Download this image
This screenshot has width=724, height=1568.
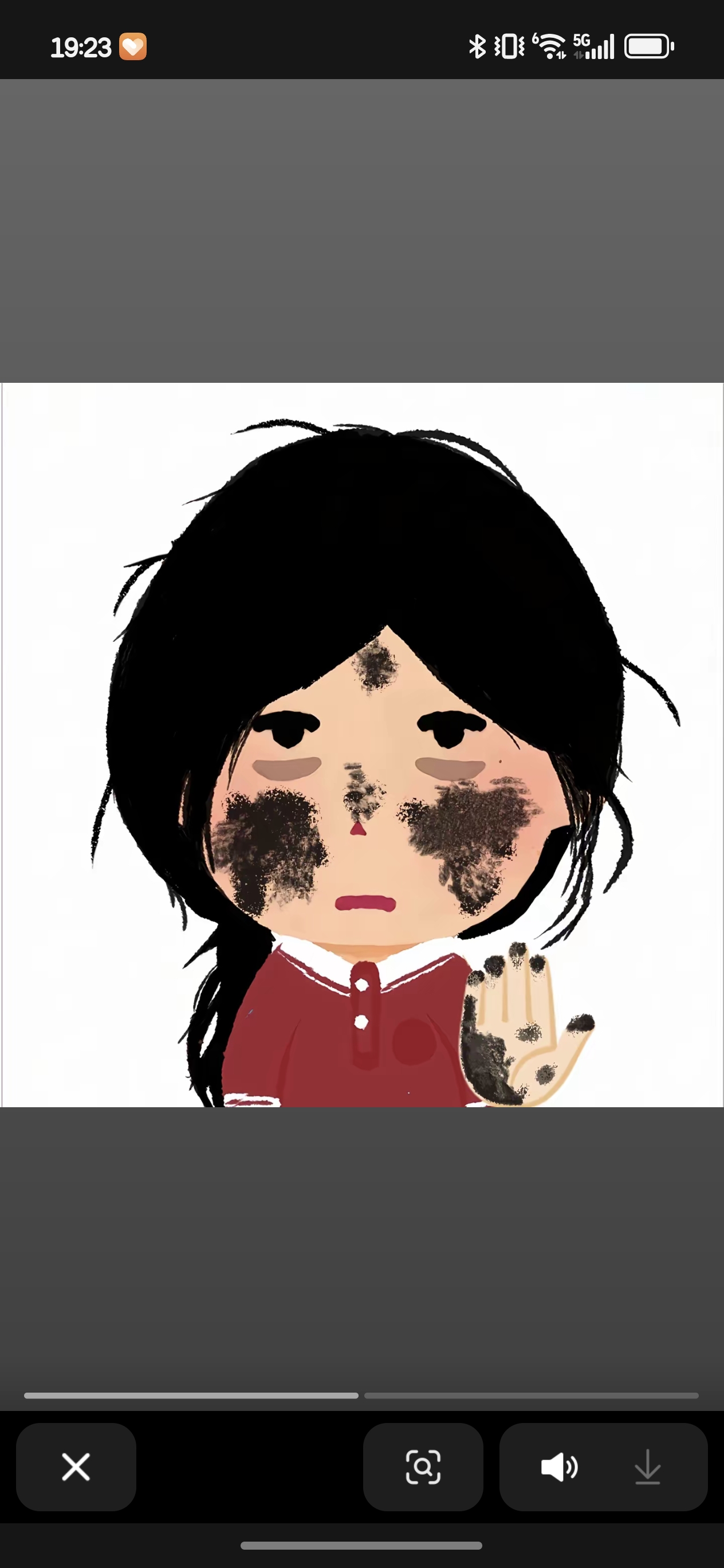point(647,1467)
